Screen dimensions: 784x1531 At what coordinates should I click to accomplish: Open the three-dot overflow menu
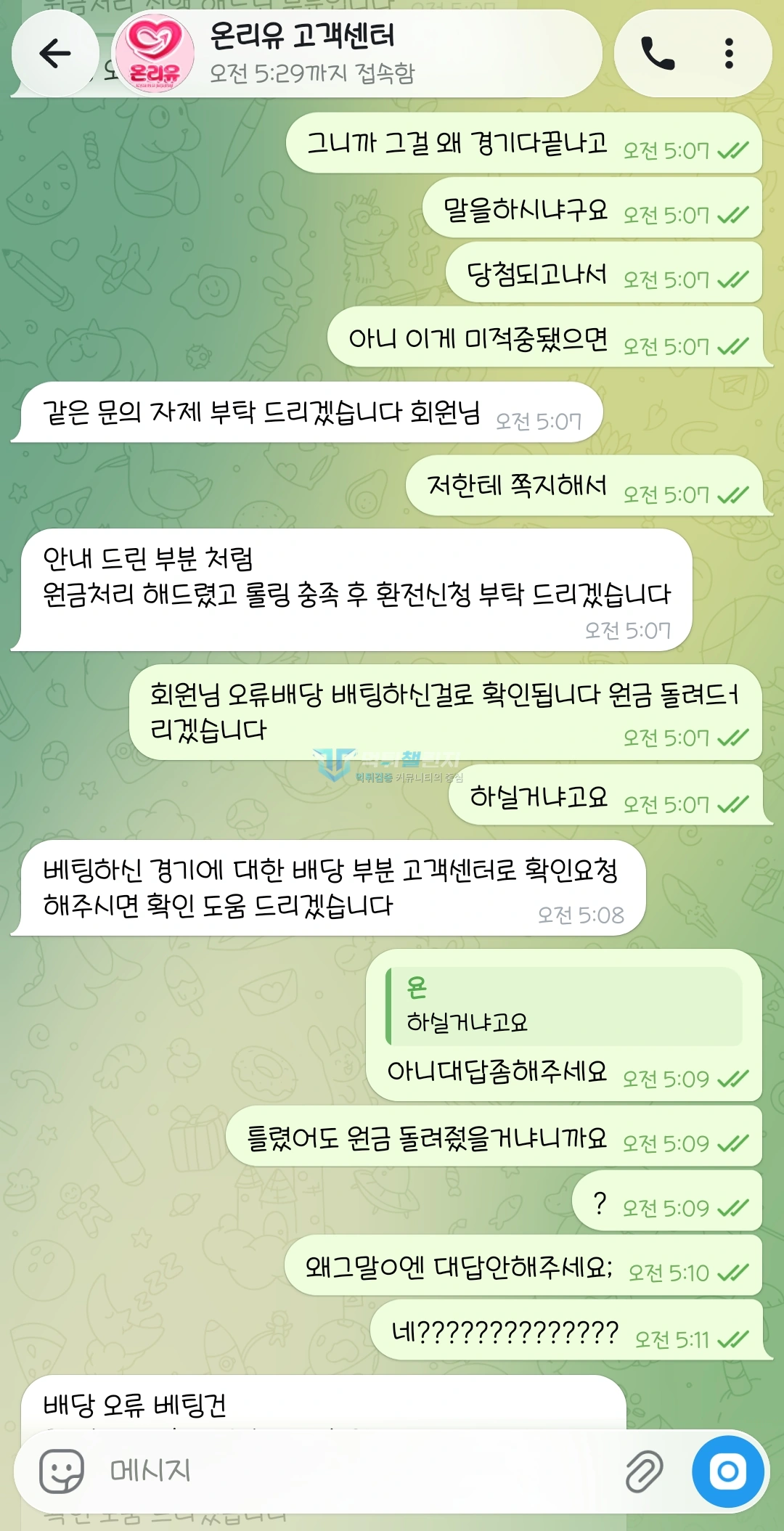729,53
